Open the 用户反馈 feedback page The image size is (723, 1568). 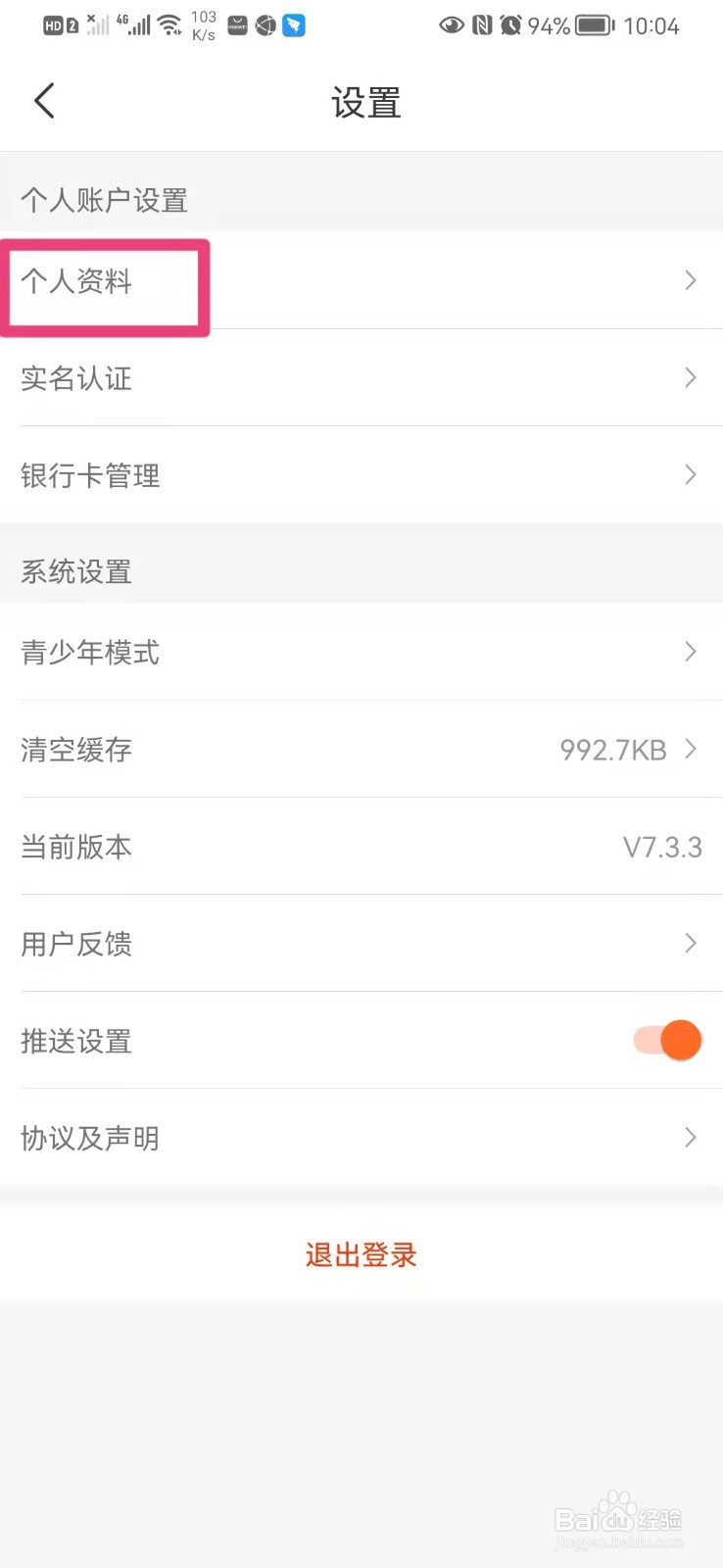pos(76,944)
